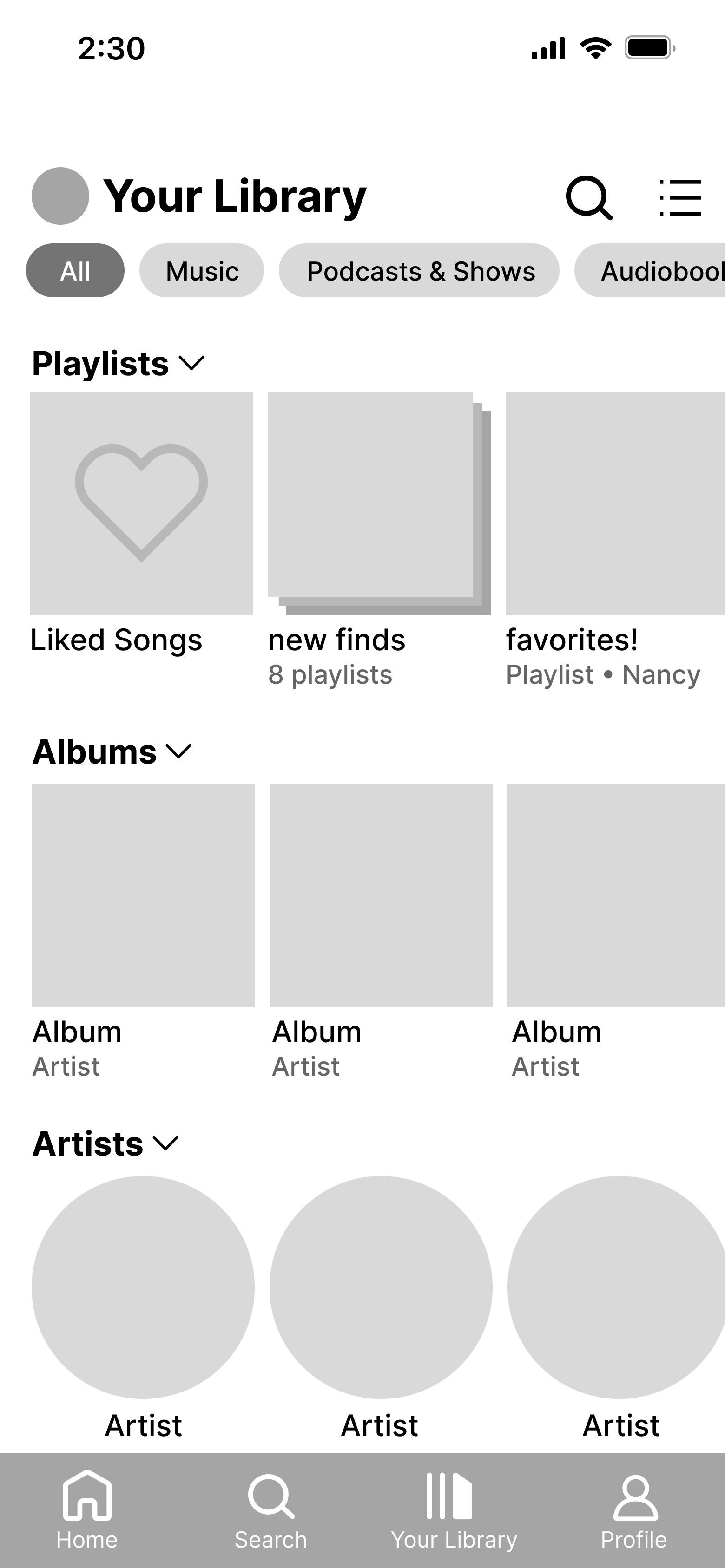Select the Audiobooks filter chip
This screenshot has height=1568, width=725.
[x=650, y=271]
